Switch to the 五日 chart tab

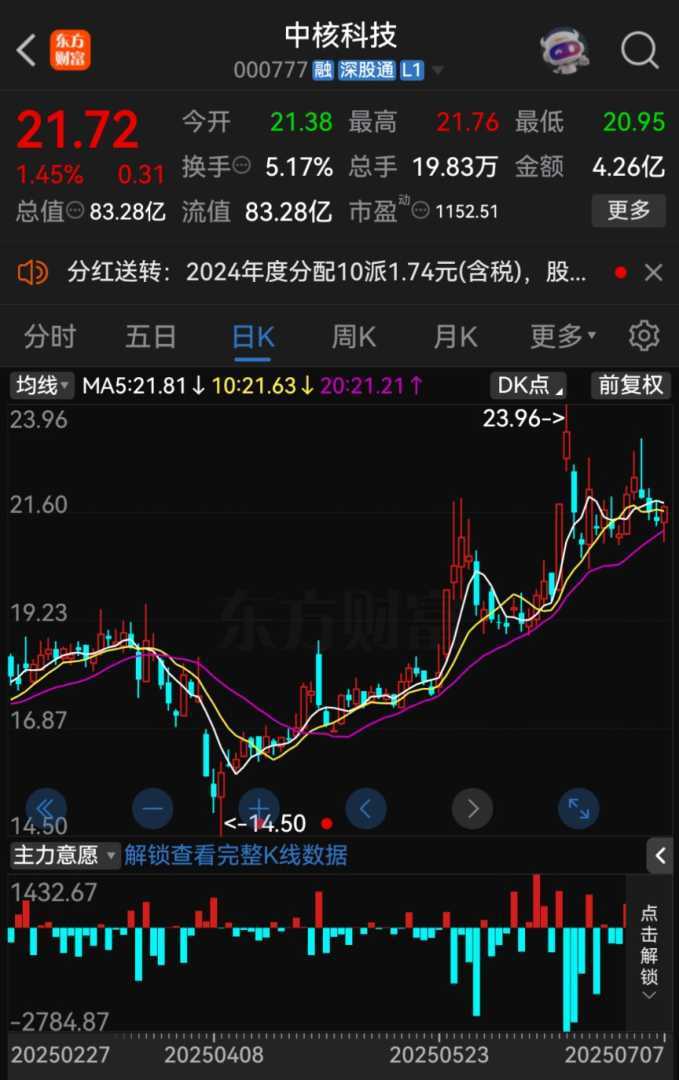[150, 336]
